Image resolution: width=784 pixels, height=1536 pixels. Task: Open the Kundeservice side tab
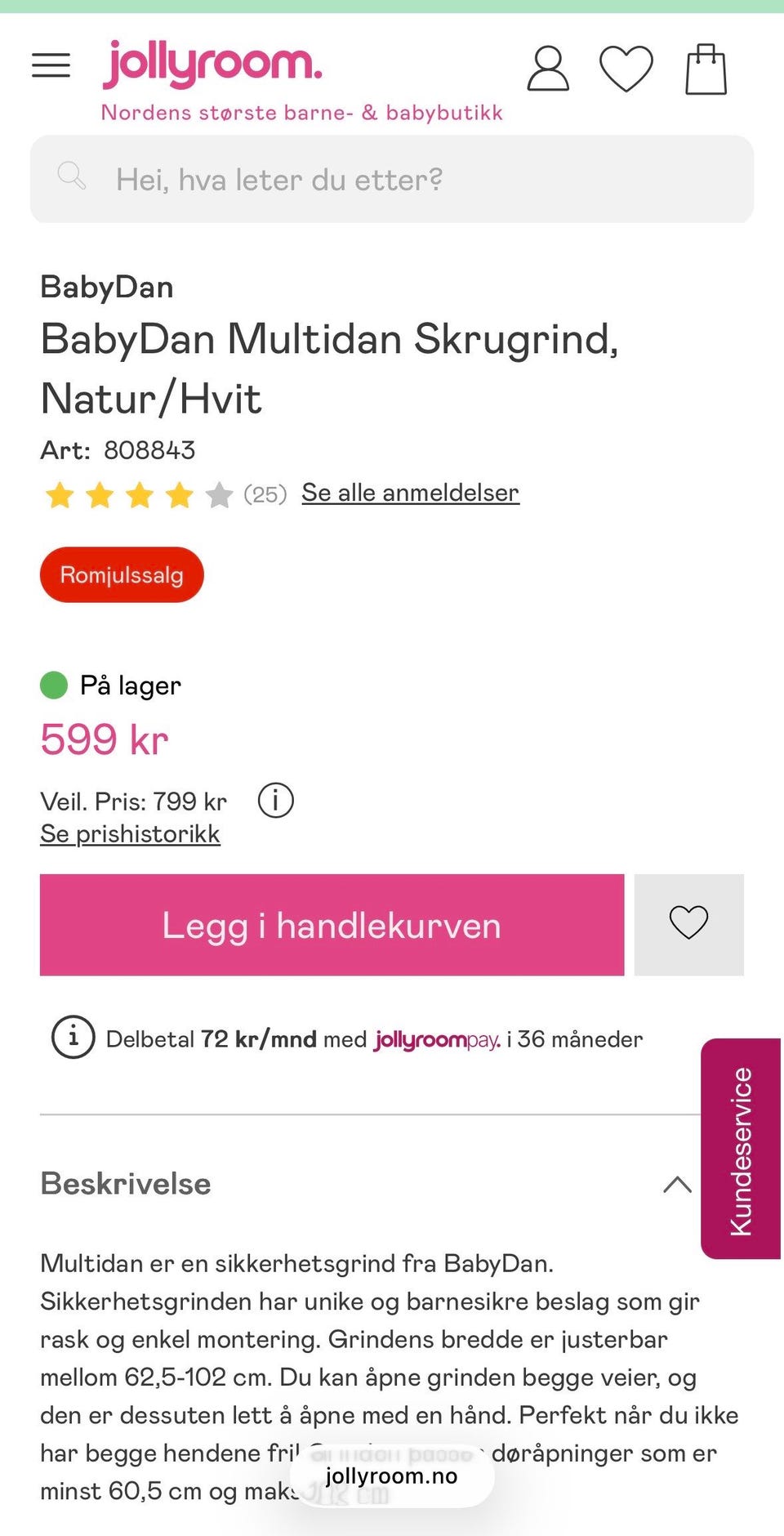pos(741,1149)
